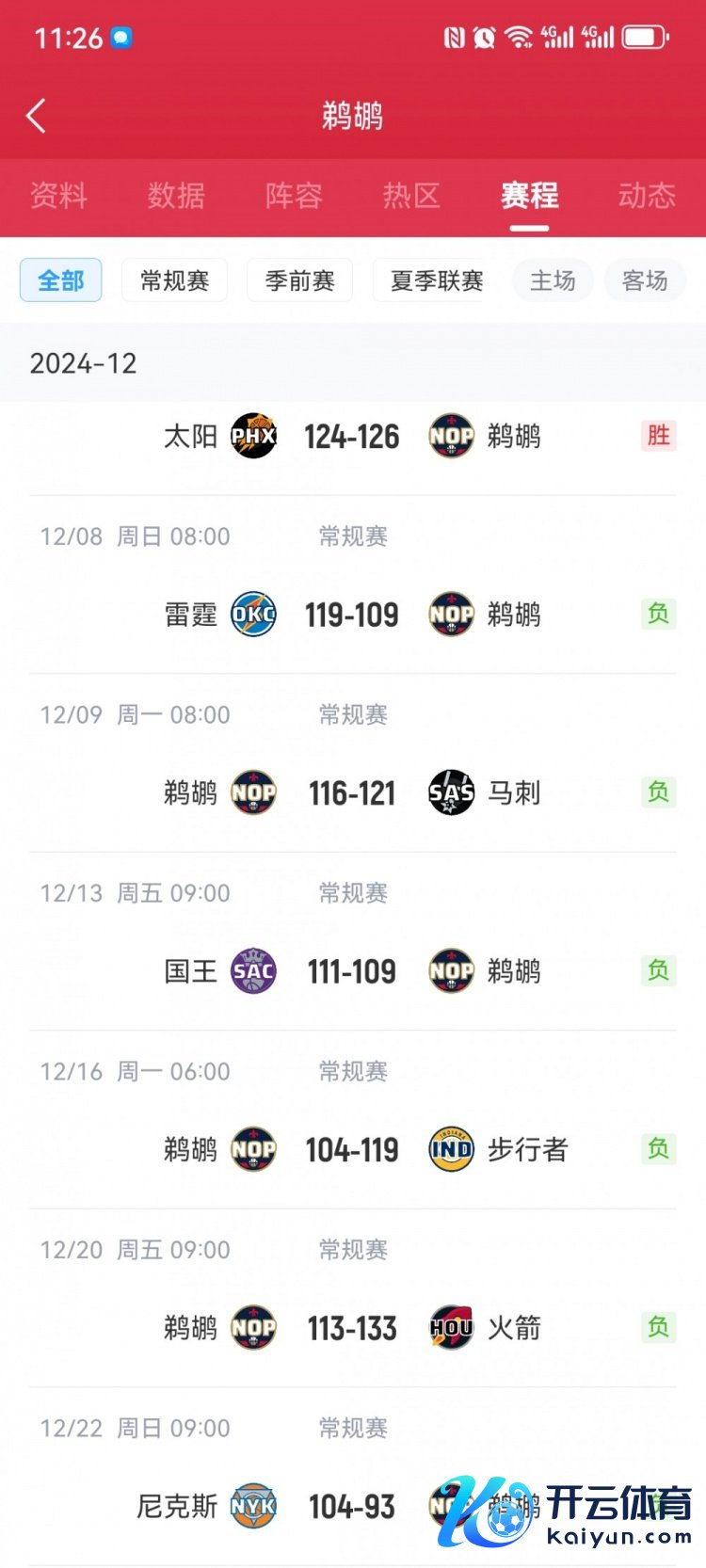The image size is (706, 1568).
Task: Switch to the 资料 tab
Action: point(58,196)
